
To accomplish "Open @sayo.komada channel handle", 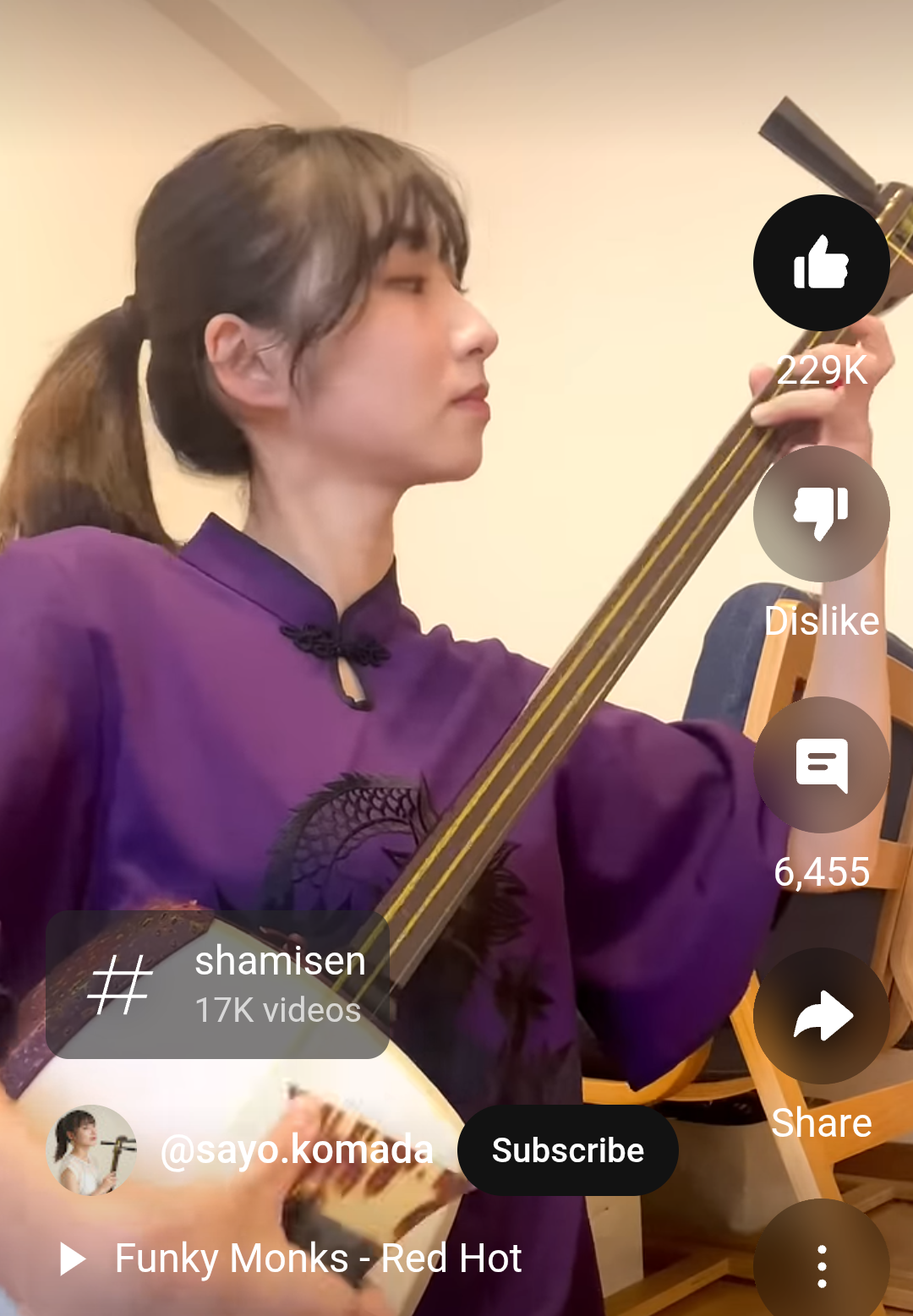I will (x=297, y=1150).
